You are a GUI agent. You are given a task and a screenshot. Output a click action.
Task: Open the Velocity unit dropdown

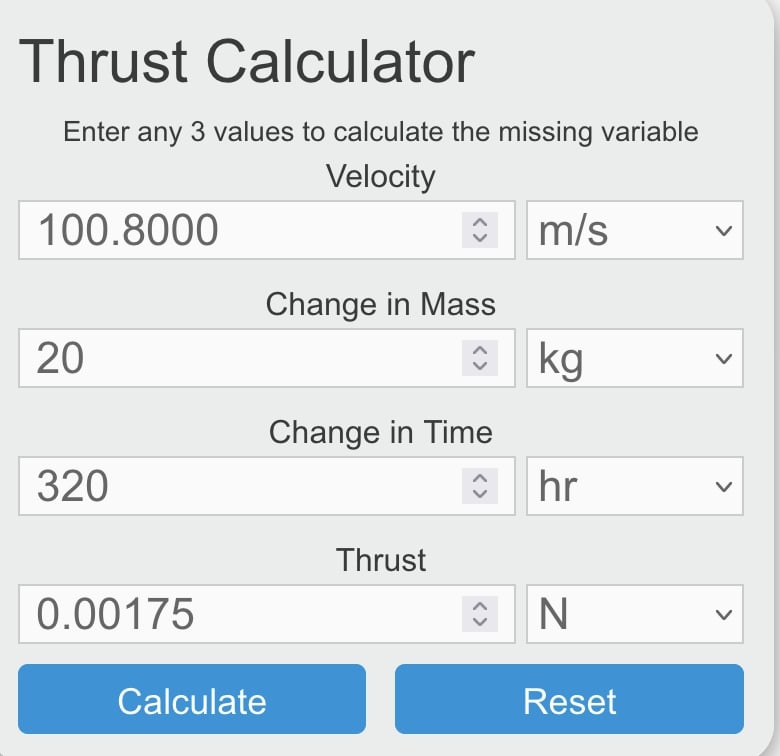point(634,230)
